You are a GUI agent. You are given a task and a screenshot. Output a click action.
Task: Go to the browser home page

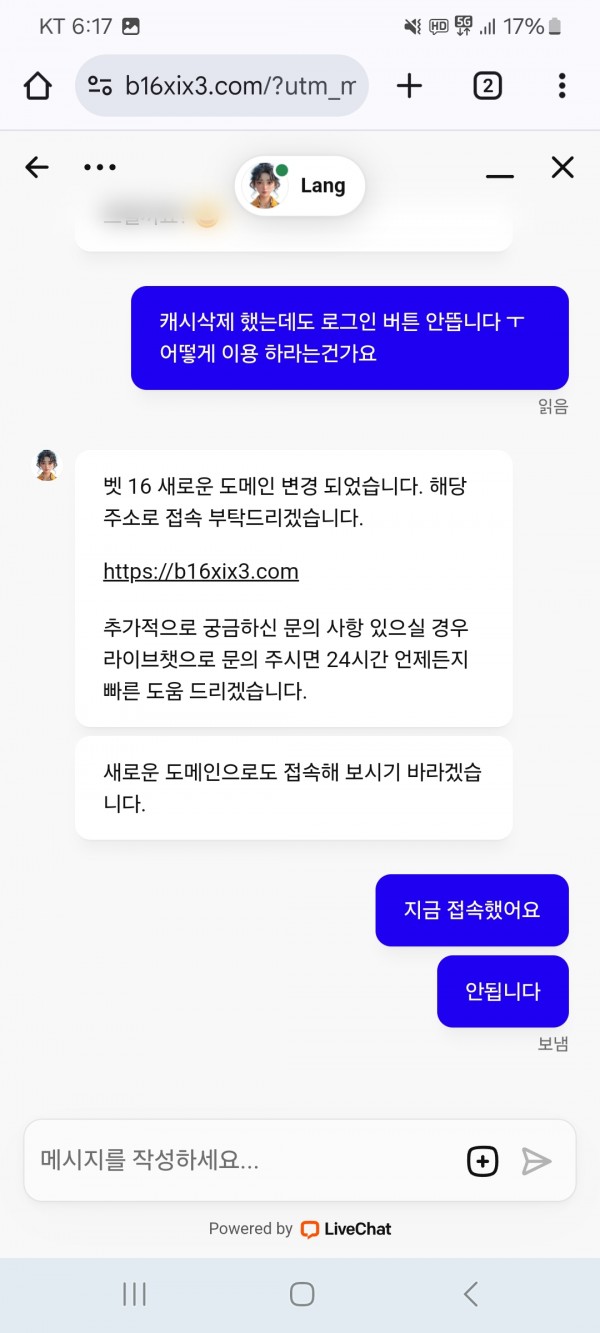point(38,86)
